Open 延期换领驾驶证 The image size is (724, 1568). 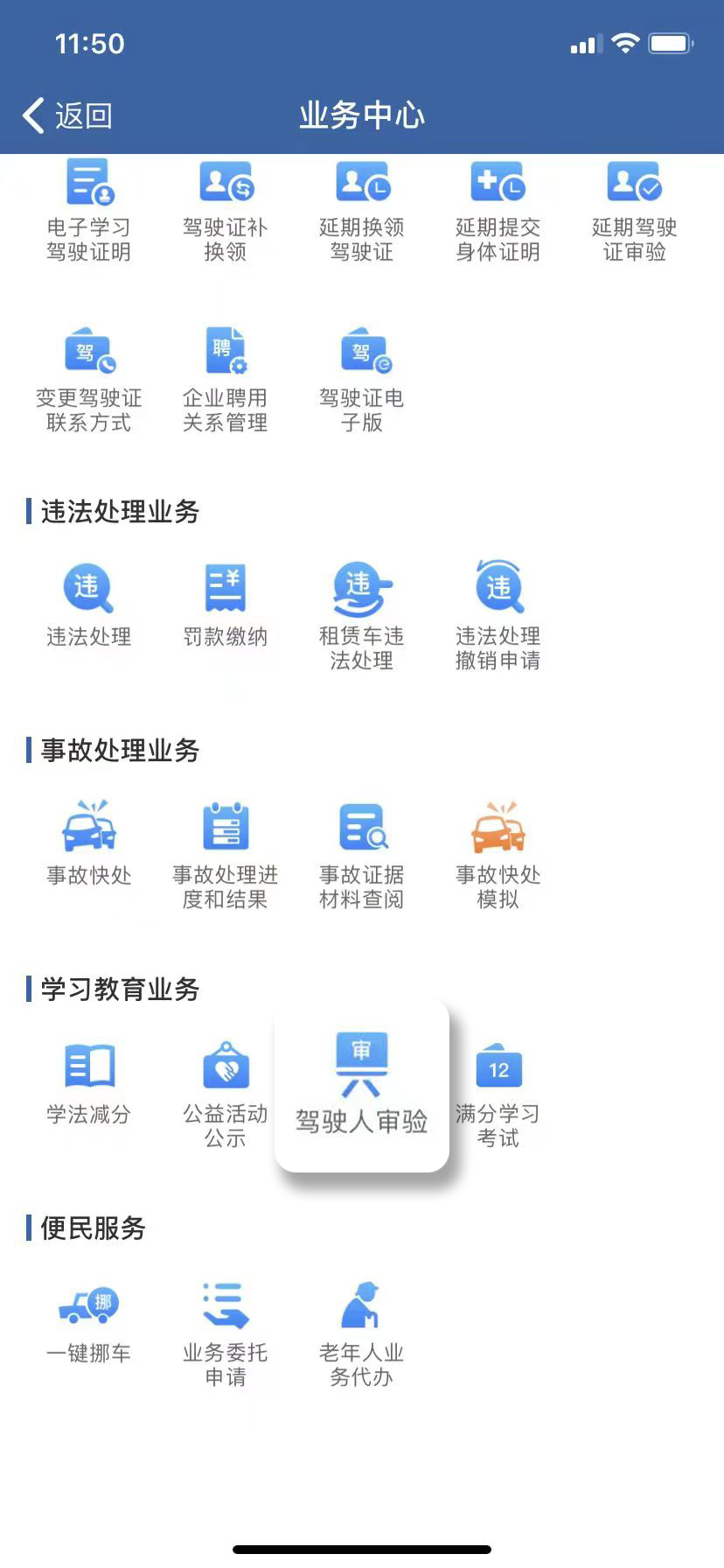point(362,210)
